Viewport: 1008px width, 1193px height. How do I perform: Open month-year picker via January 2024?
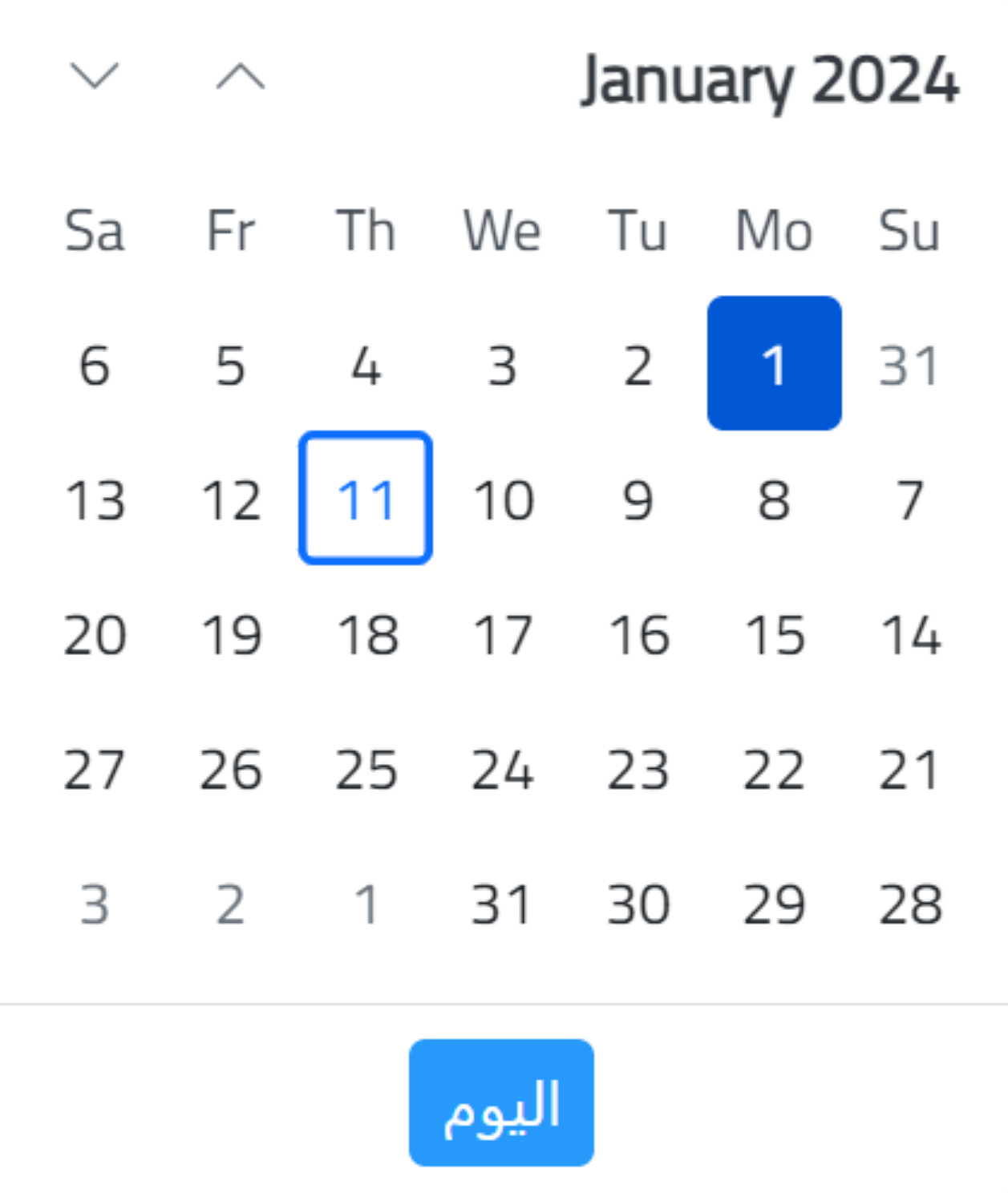point(769,79)
